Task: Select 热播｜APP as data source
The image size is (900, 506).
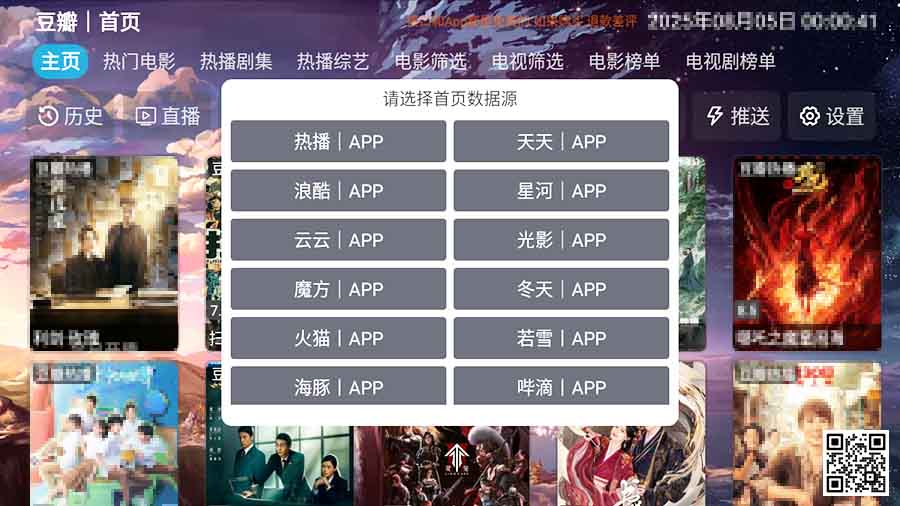Action: [x=338, y=141]
